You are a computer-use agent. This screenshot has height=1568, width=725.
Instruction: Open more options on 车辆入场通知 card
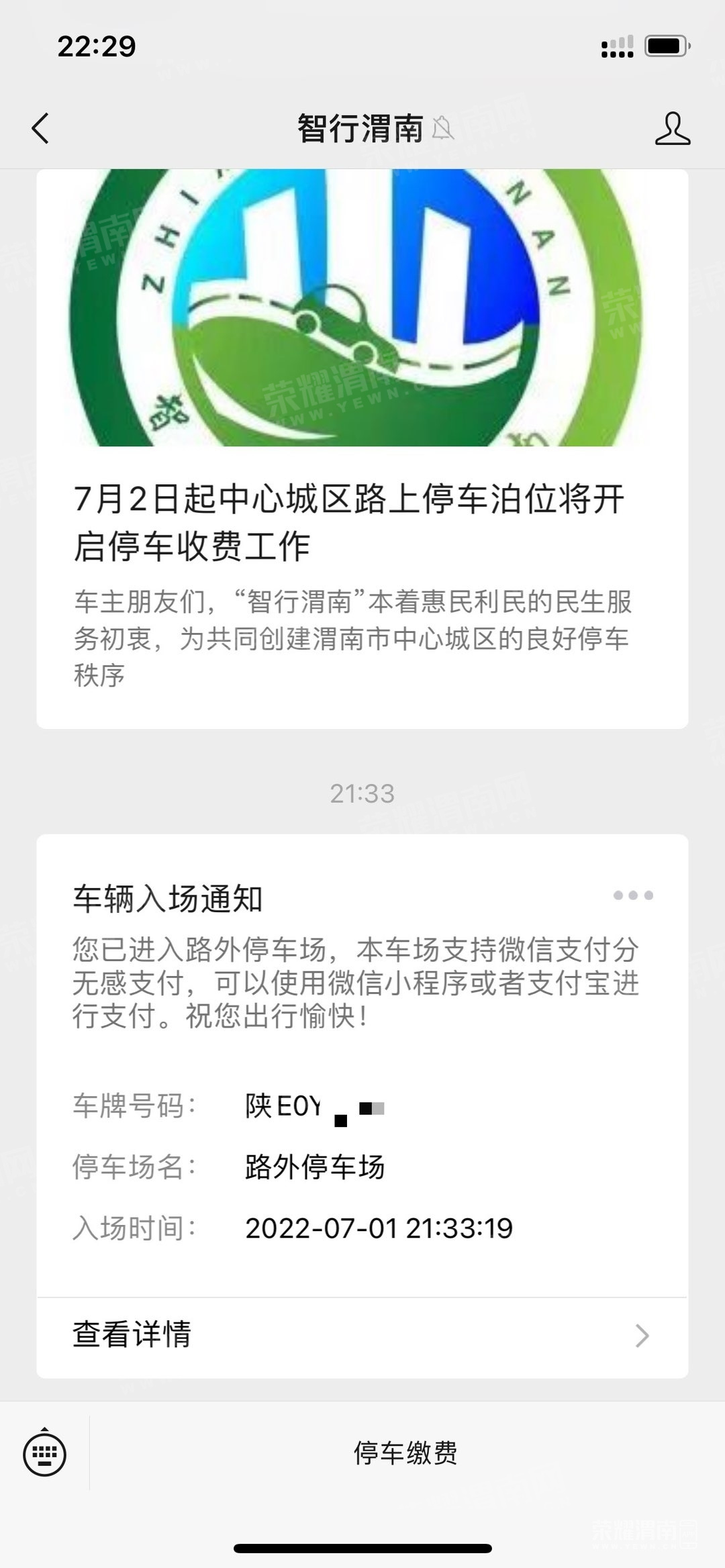[x=632, y=895]
